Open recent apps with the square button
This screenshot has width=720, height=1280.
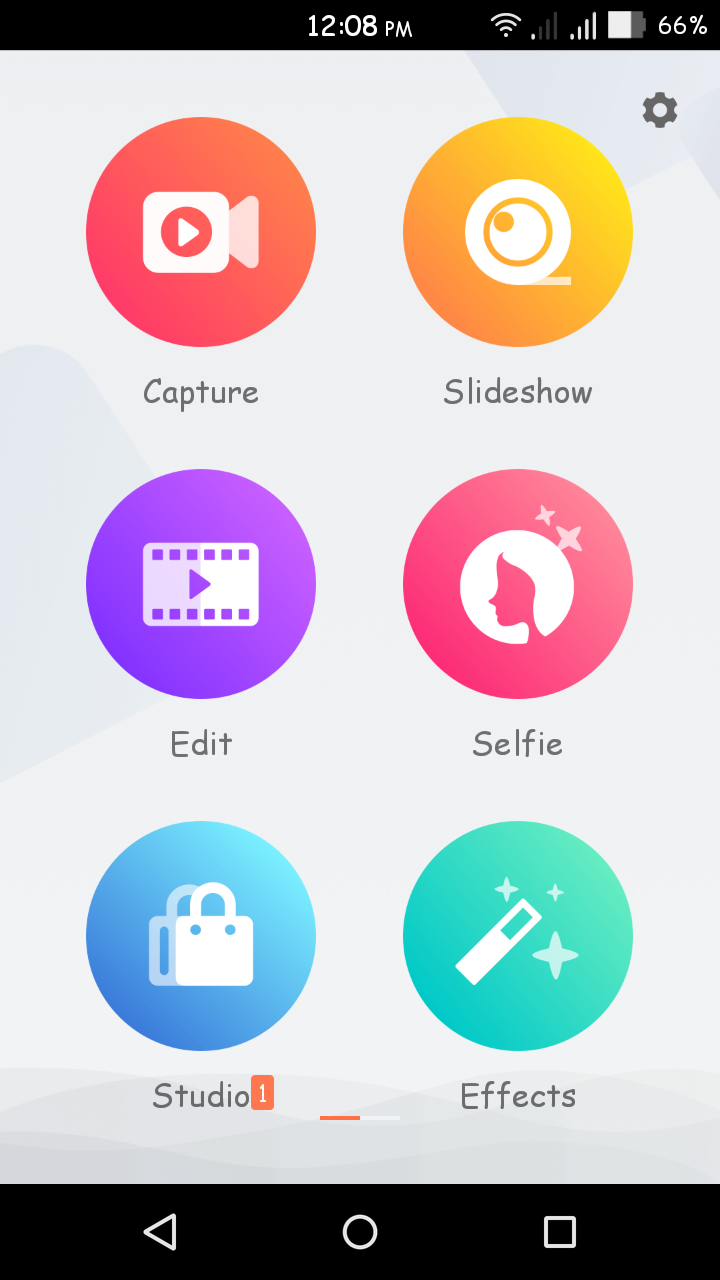tap(560, 1232)
